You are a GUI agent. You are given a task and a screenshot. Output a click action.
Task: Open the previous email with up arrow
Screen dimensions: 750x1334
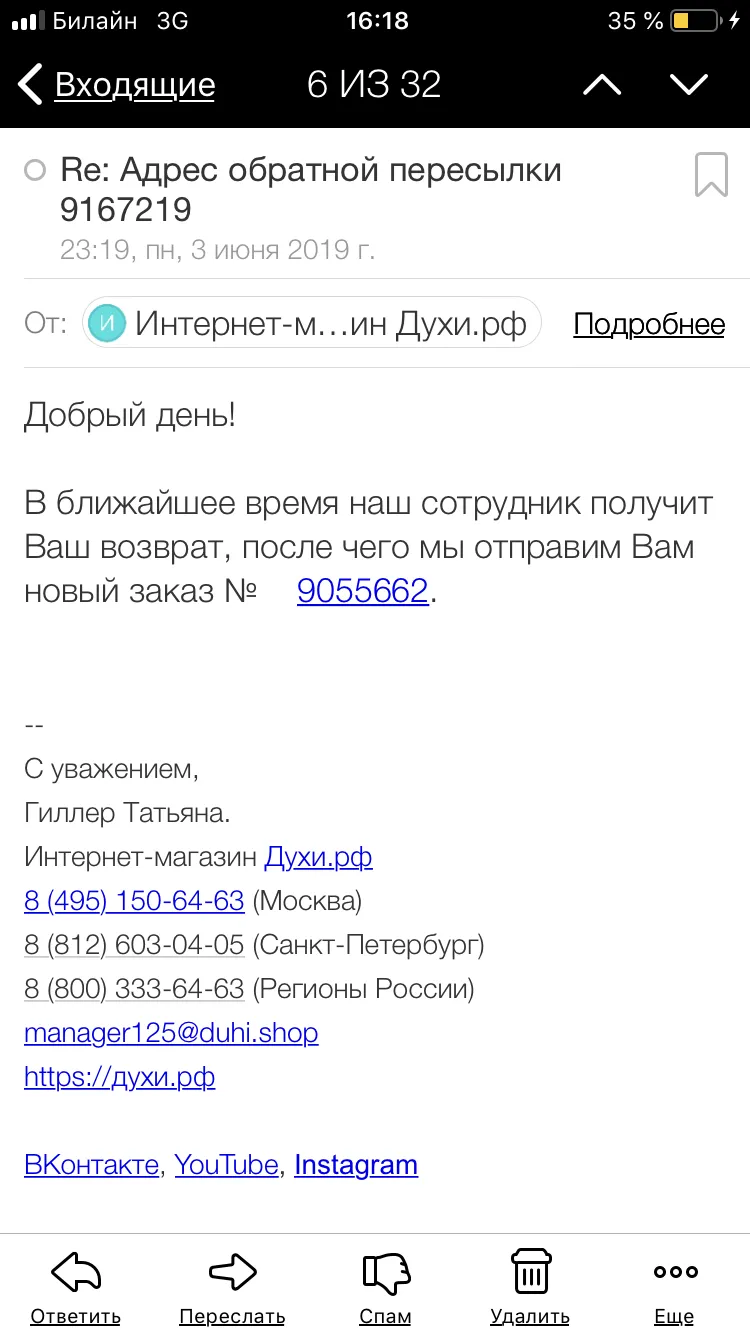pyautogui.click(x=602, y=85)
